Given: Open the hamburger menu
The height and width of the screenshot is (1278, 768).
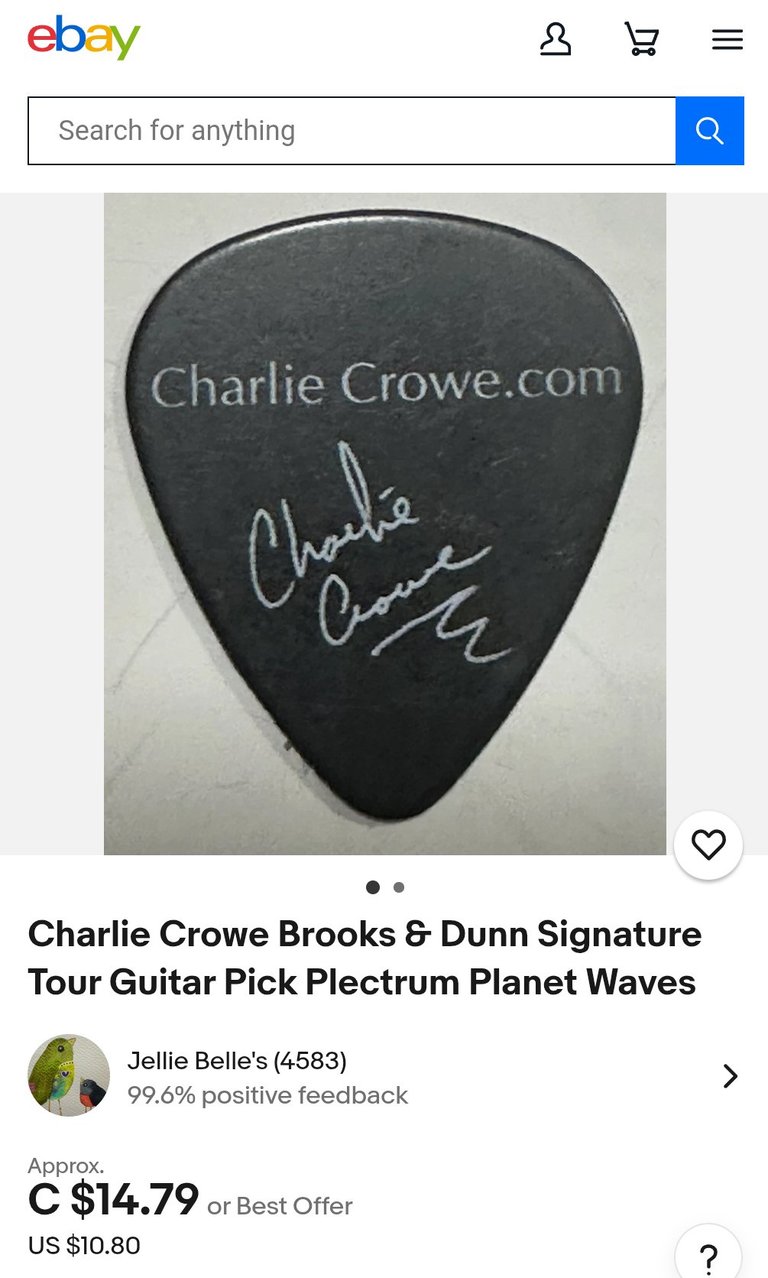Looking at the screenshot, I should pyautogui.click(x=727, y=39).
